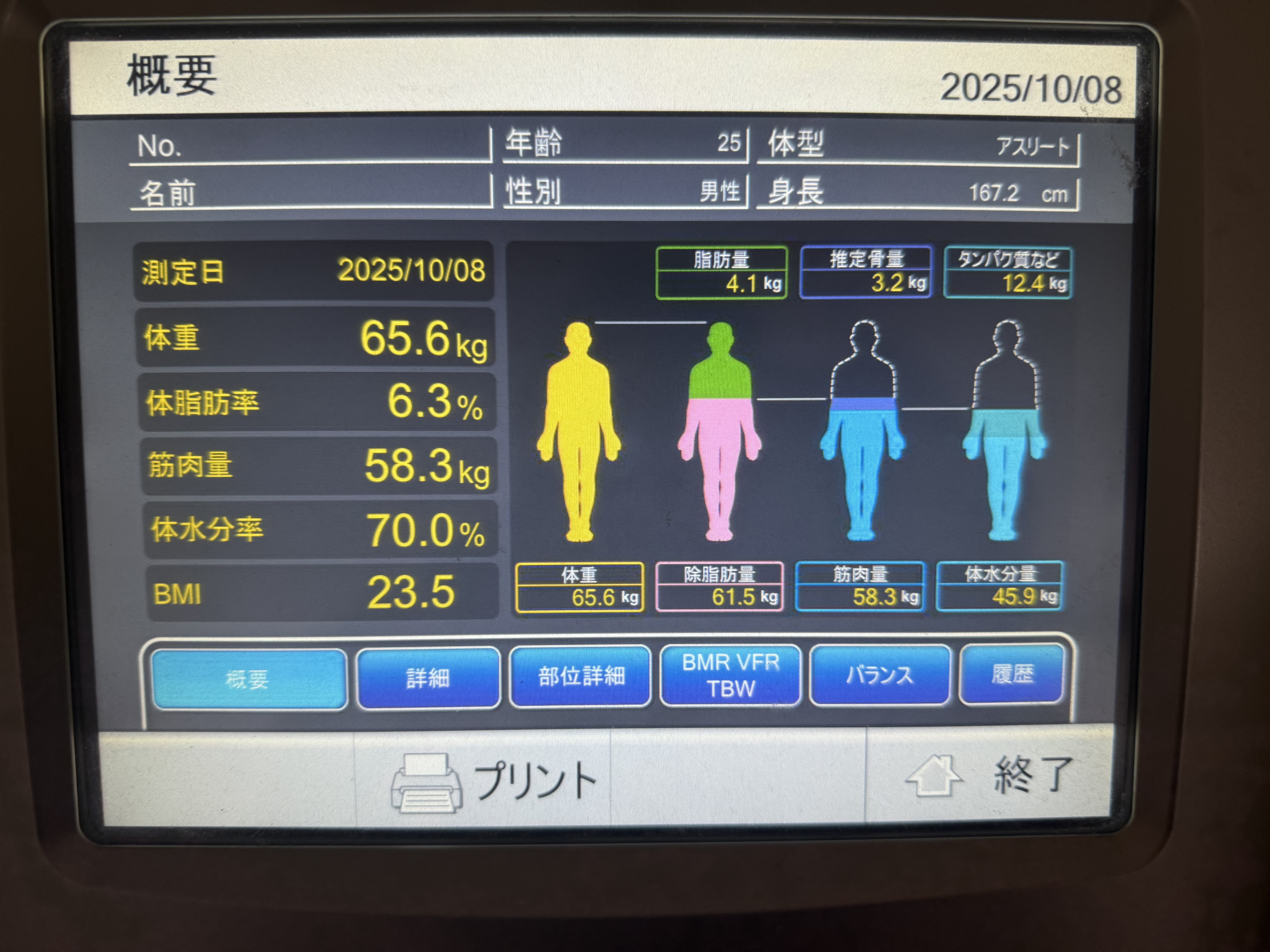
Task: Open the BMR VFR TBW tab
Action: pyautogui.click(x=730, y=675)
